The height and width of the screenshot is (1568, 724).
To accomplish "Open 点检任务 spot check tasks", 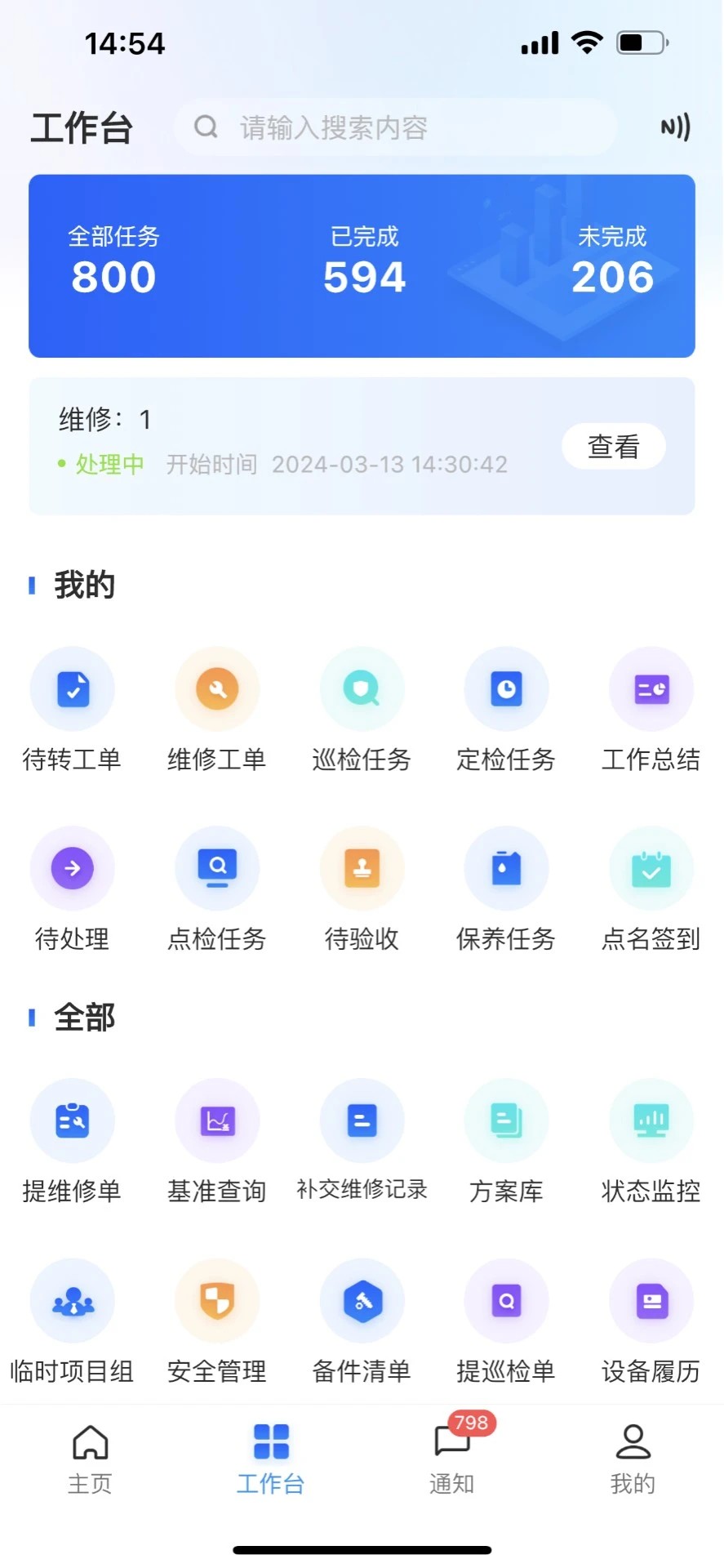I will tap(217, 868).
